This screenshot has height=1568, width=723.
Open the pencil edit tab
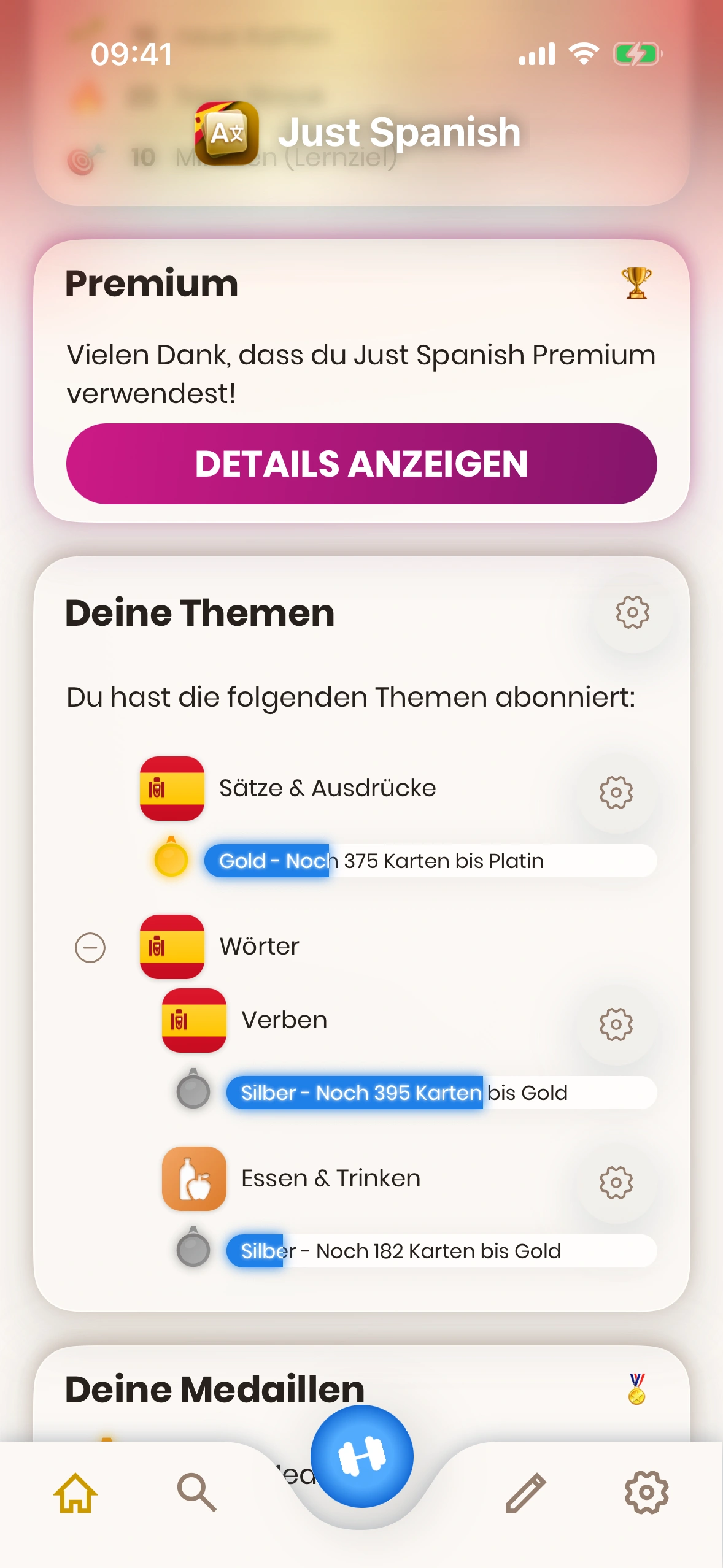tap(525, 1493)
